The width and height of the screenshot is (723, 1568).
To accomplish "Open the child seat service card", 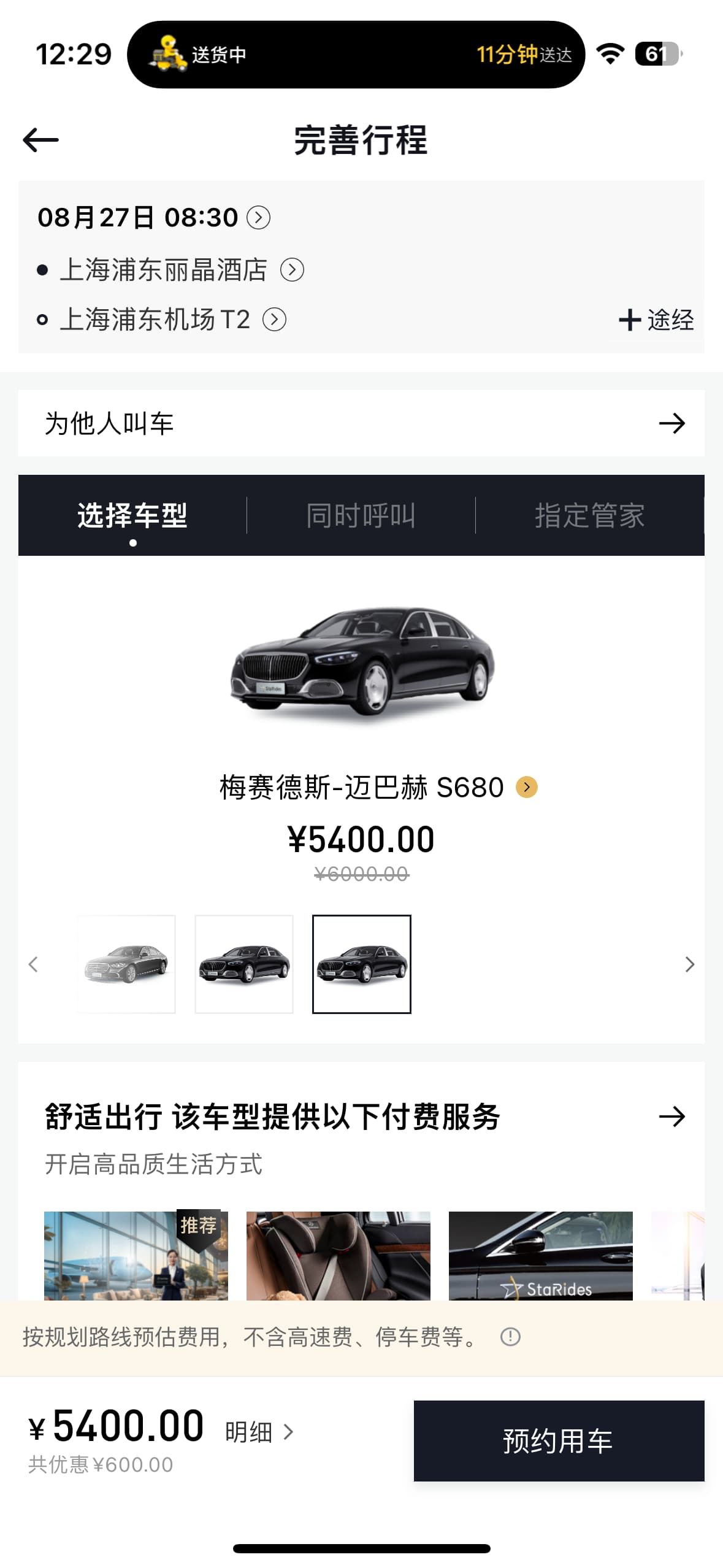I will pyautogui.click(x=338, y=1255).
